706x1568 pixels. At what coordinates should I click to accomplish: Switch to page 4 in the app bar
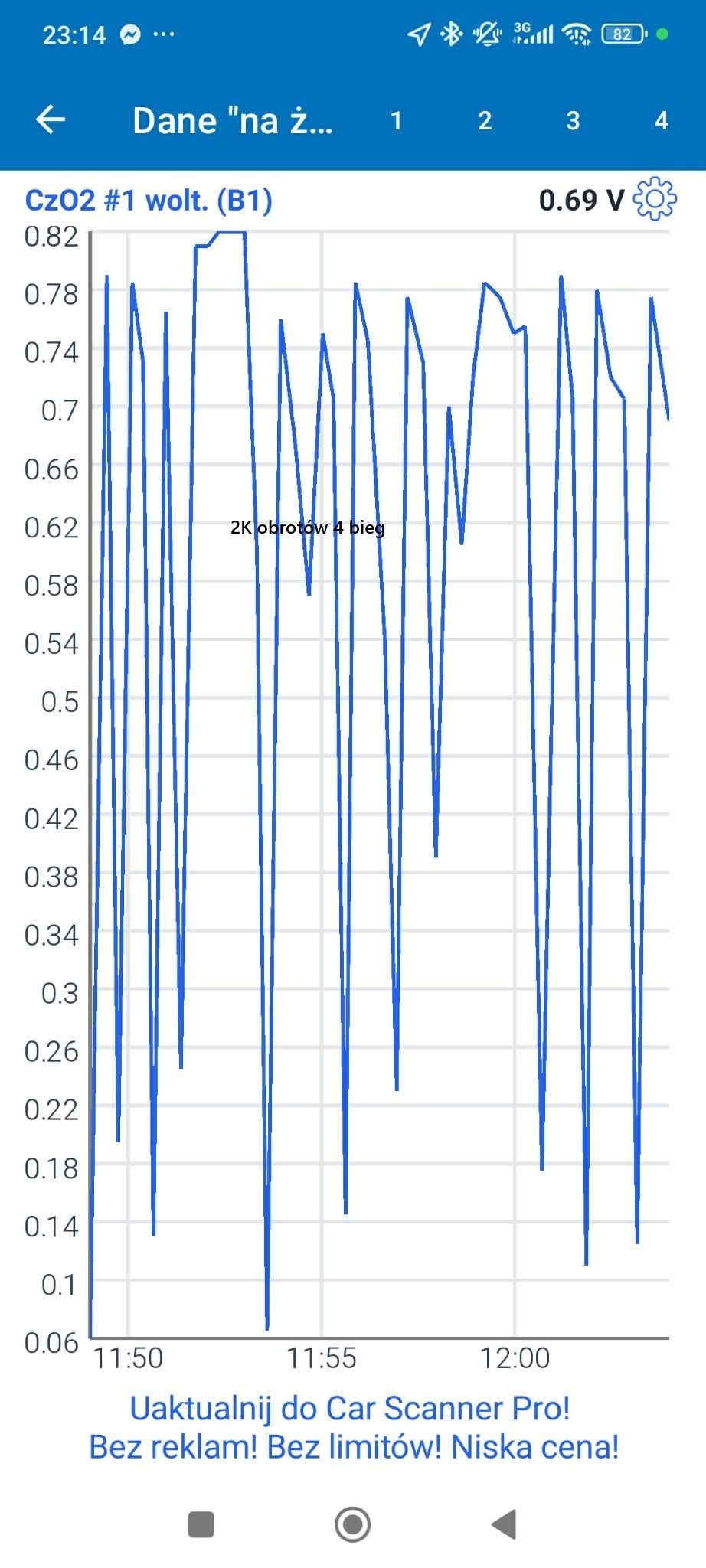661,121
